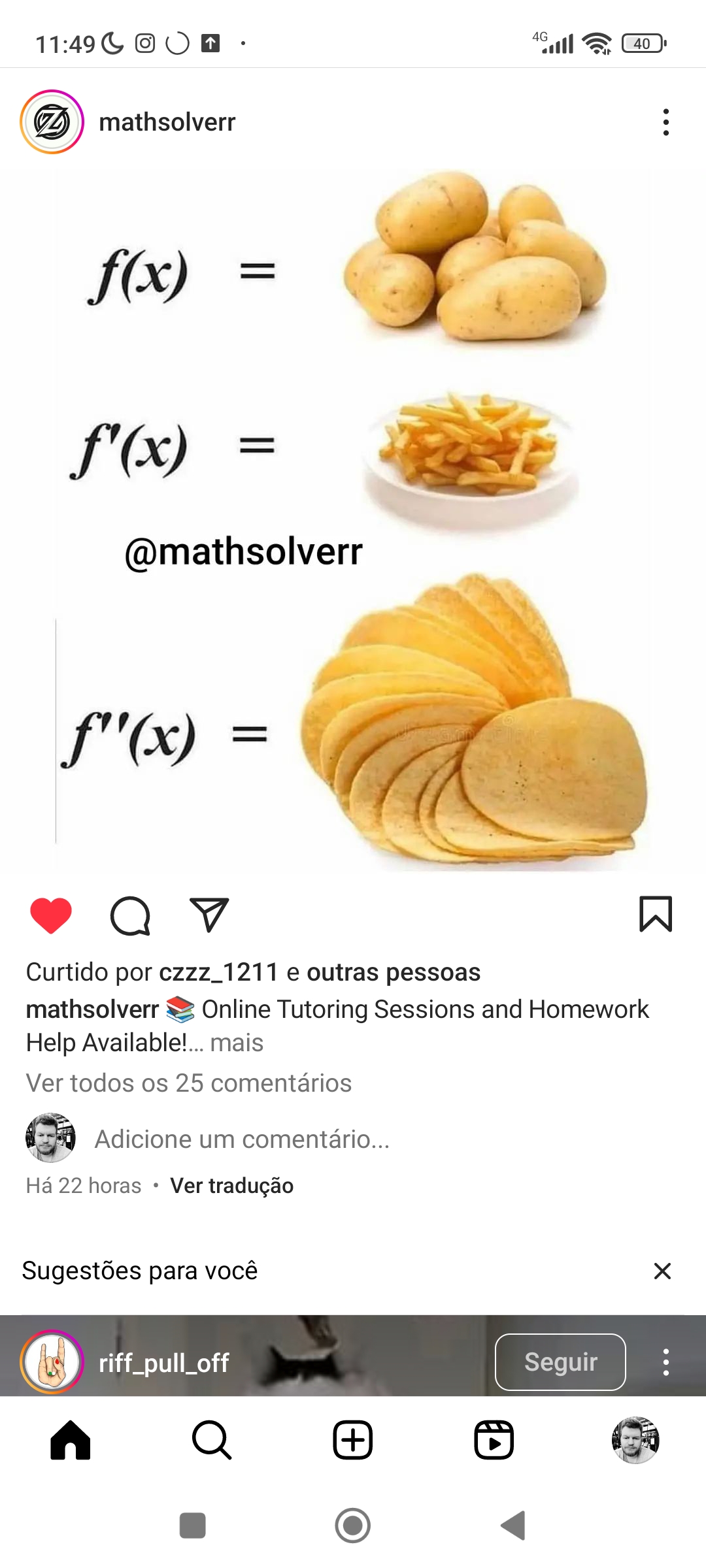Open mathsolverr's profile picture story

[52, 122]
